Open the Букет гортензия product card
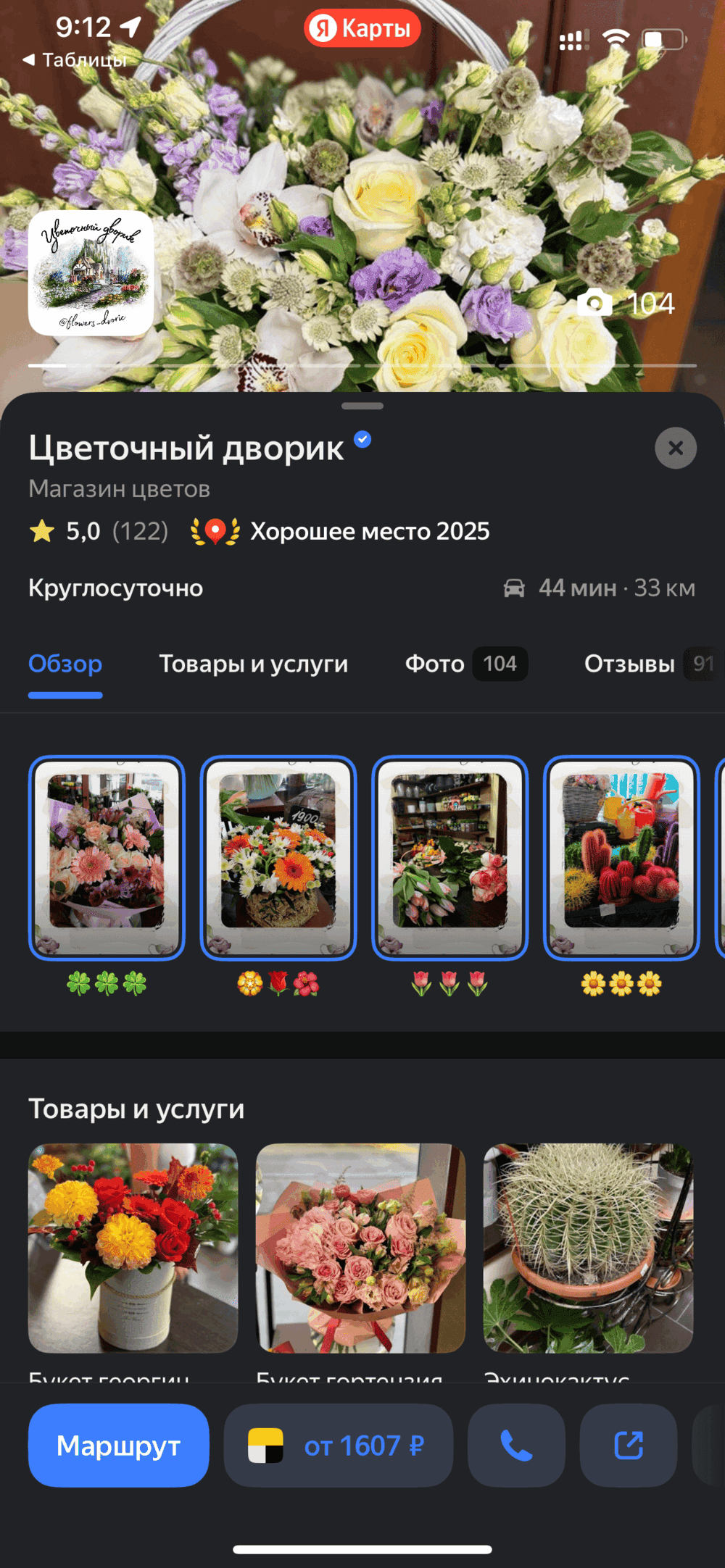 [360, 1248]
